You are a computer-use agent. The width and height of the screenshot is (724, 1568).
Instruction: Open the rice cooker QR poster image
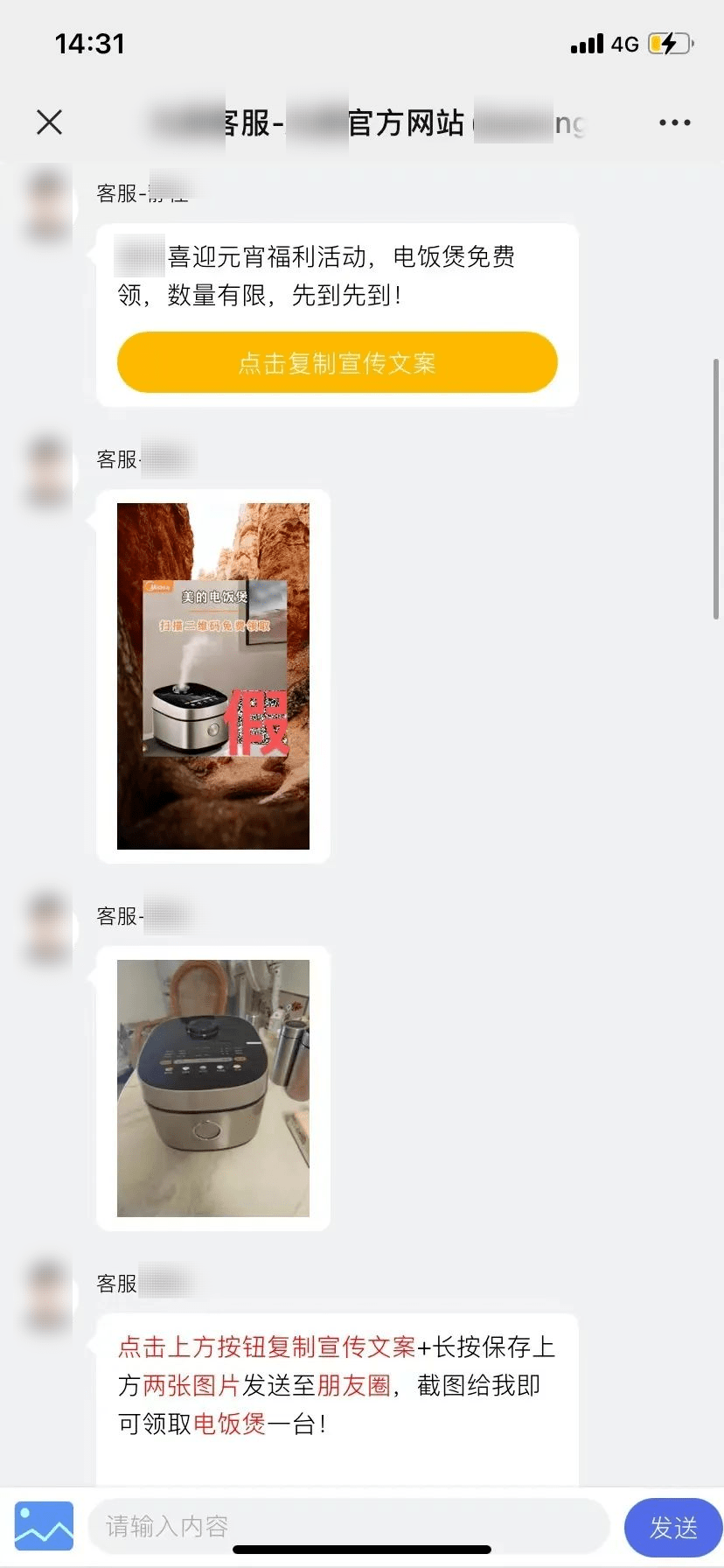[213, 675]
